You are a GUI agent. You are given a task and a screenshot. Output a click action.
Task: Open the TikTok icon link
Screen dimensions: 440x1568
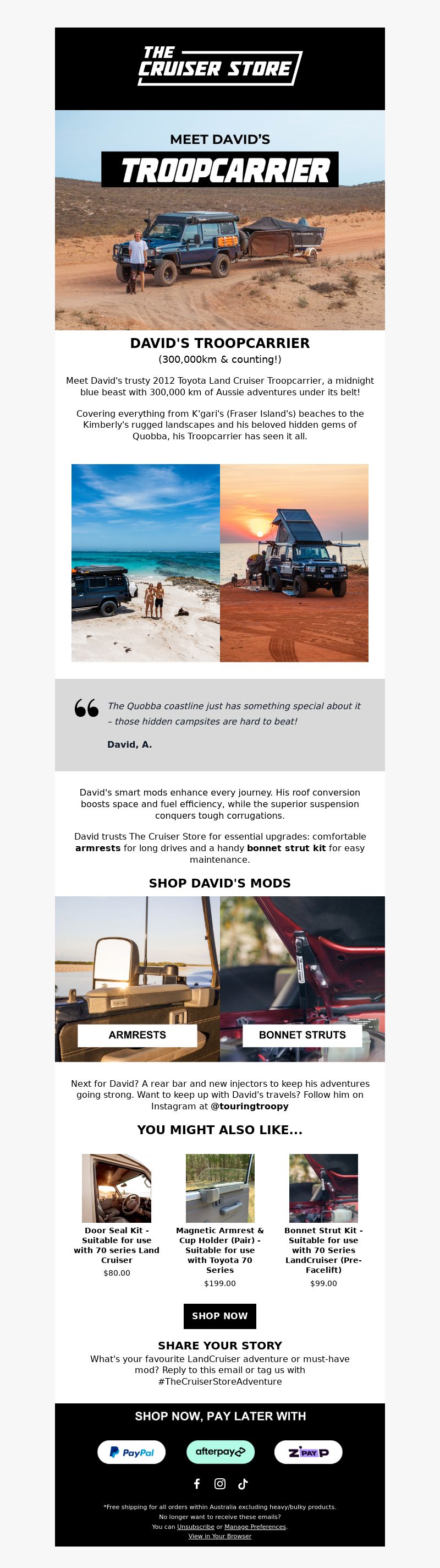click(x=243, y=1484)
